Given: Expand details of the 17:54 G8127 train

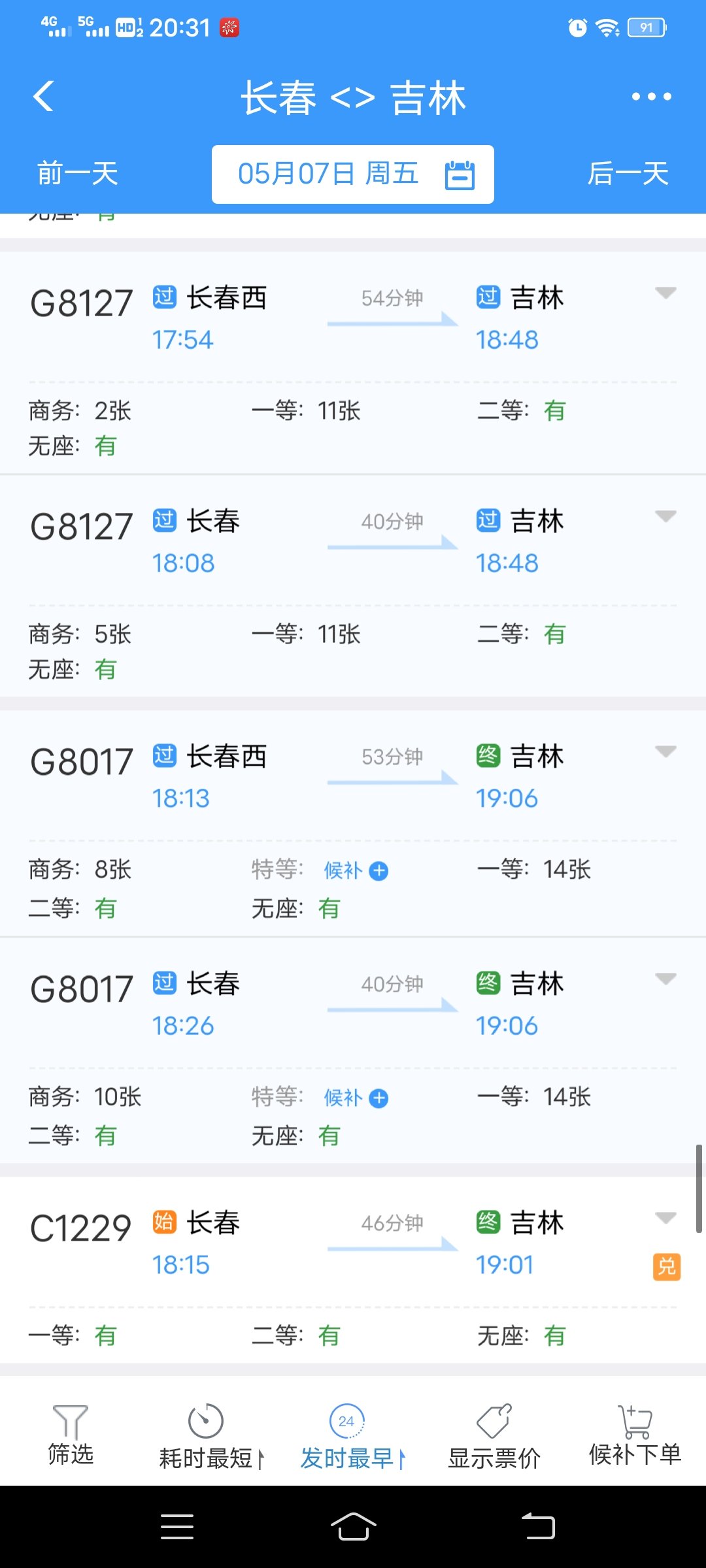Looking at the screenshot, I should [x=665, y=293].
